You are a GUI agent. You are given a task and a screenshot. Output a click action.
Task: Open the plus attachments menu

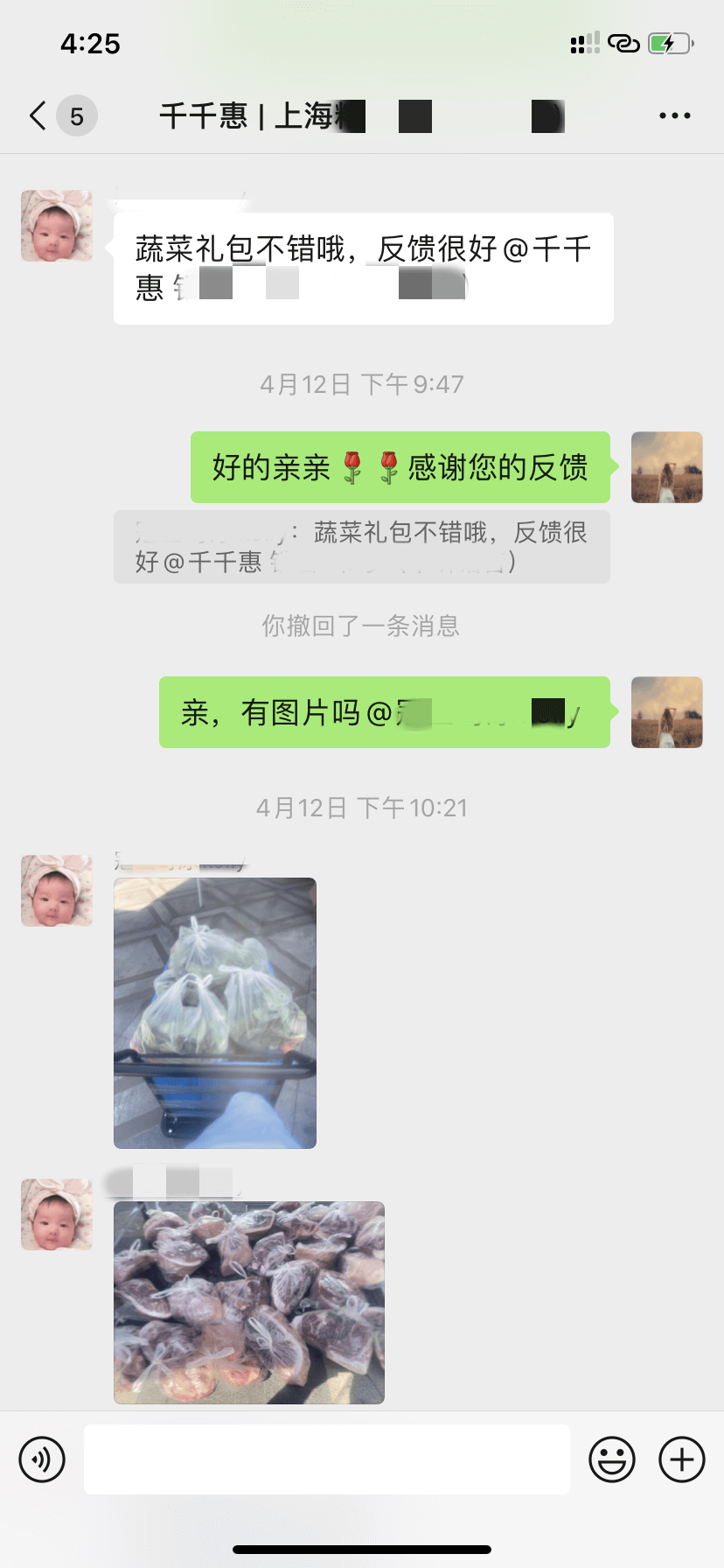682,1459
